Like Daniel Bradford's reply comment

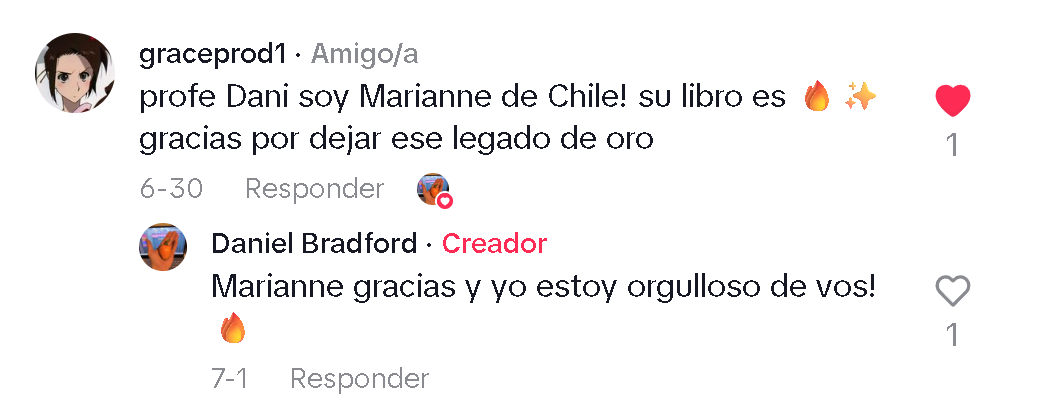[x=952, y=291]
